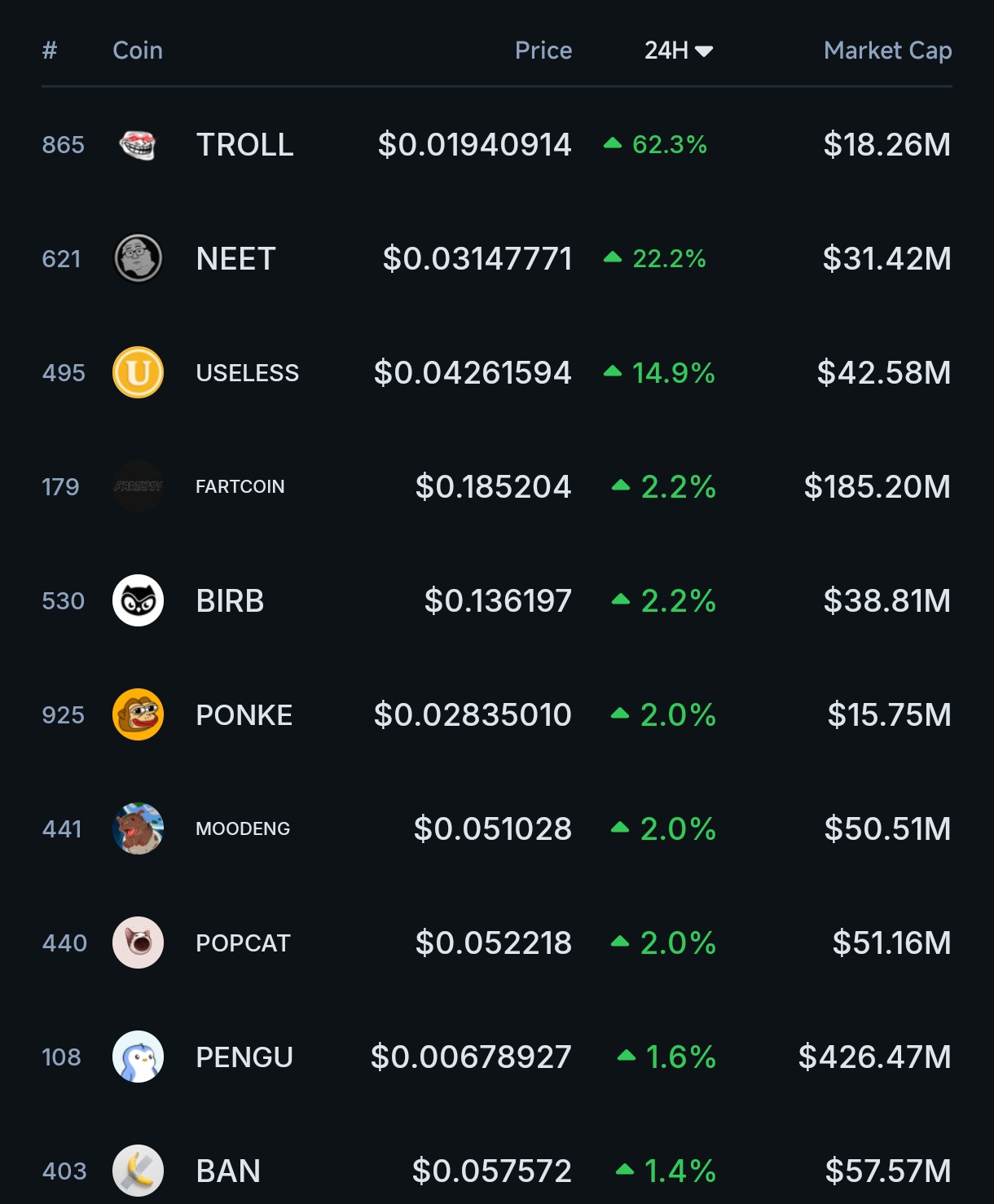Sort by rank number column
994x1204 pixels.
click(50, 51)
